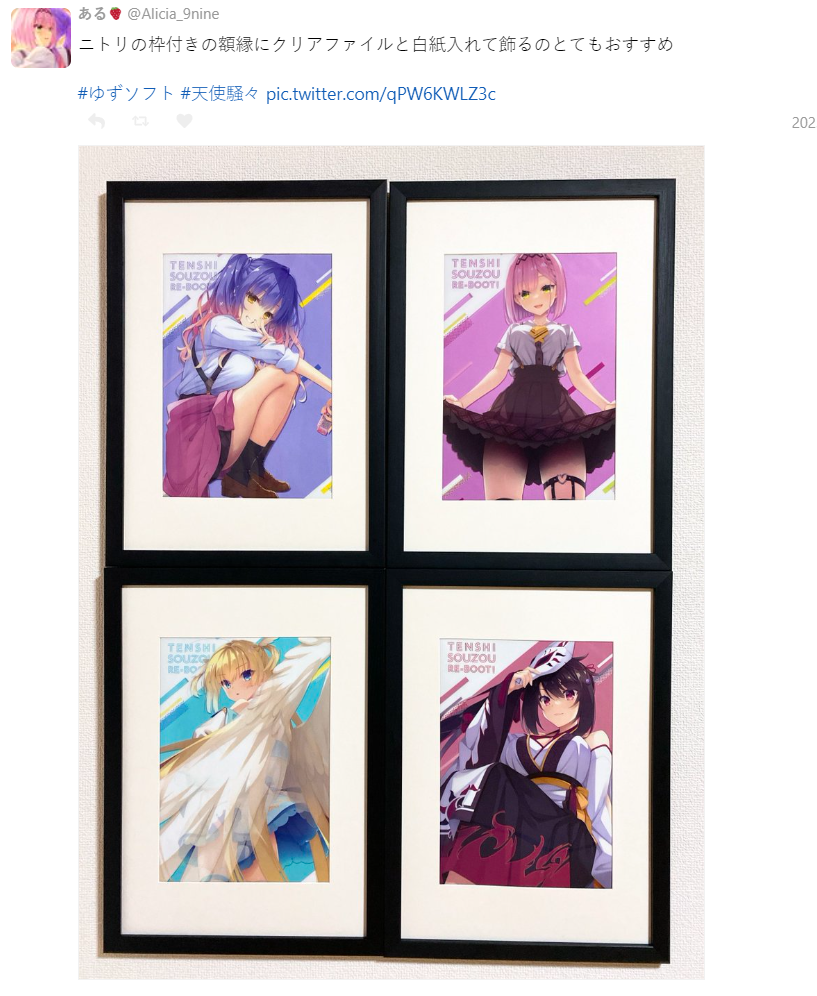Open the @Alicia_9nine username link

coord(172,14)
